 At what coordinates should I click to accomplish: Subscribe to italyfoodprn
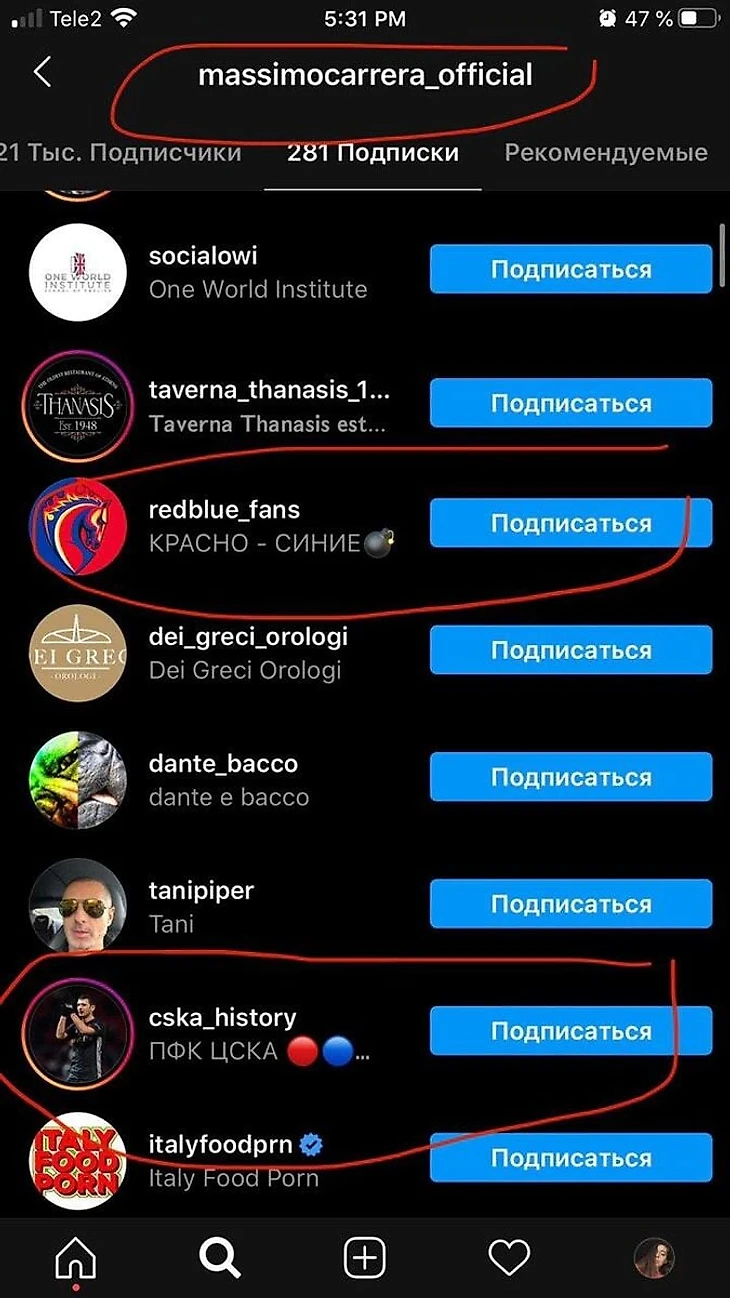click(x=570, y=1159)
